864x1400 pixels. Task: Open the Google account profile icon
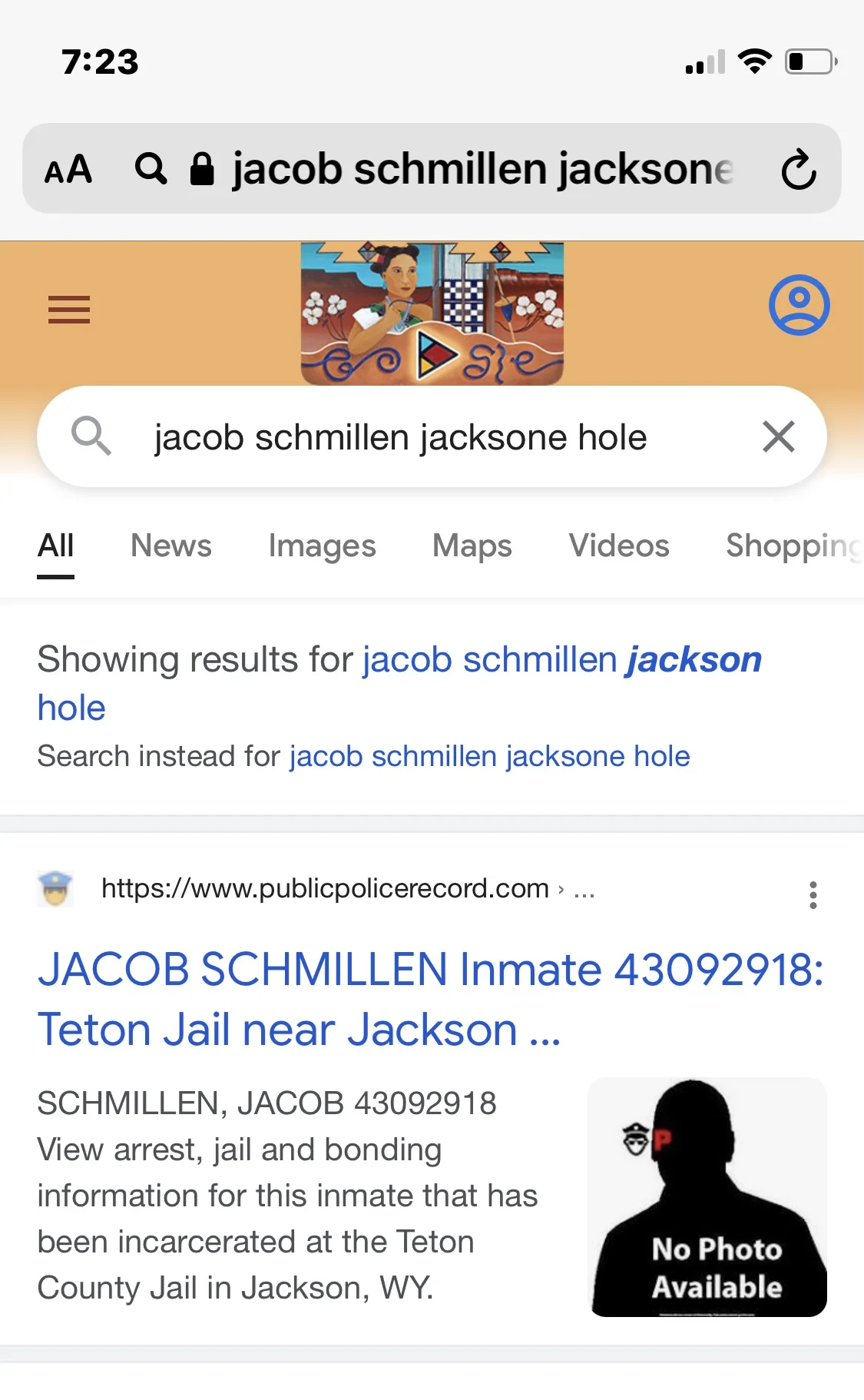(799, 305)
